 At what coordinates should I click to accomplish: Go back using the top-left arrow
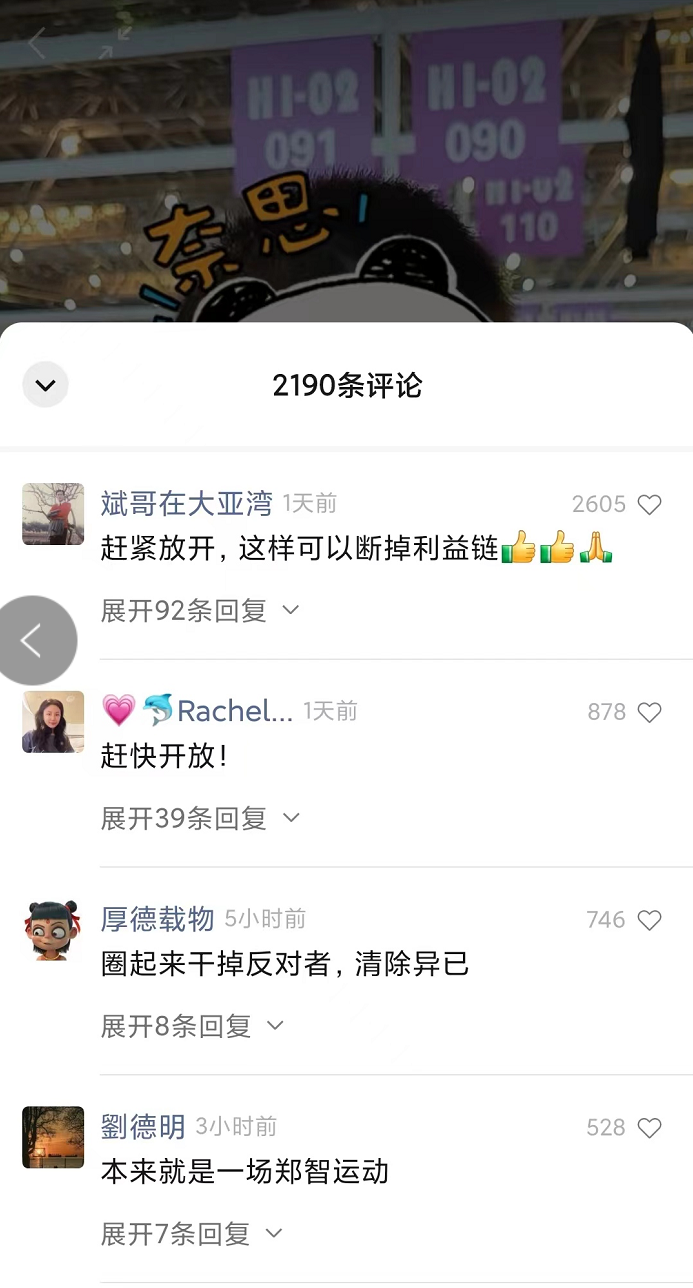pos(37,43)
